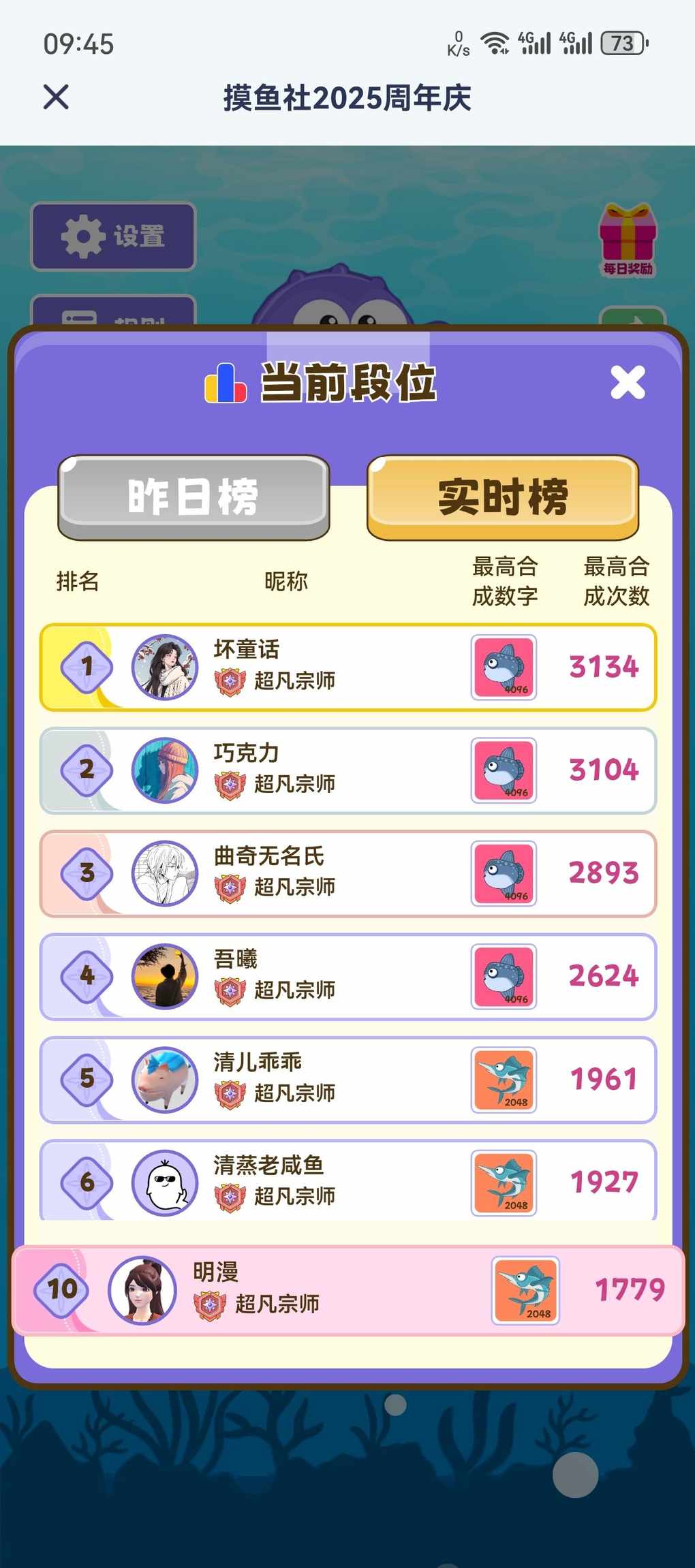Tap my own rank row 明漫

pyautogui.click(x=347, y=1289)
